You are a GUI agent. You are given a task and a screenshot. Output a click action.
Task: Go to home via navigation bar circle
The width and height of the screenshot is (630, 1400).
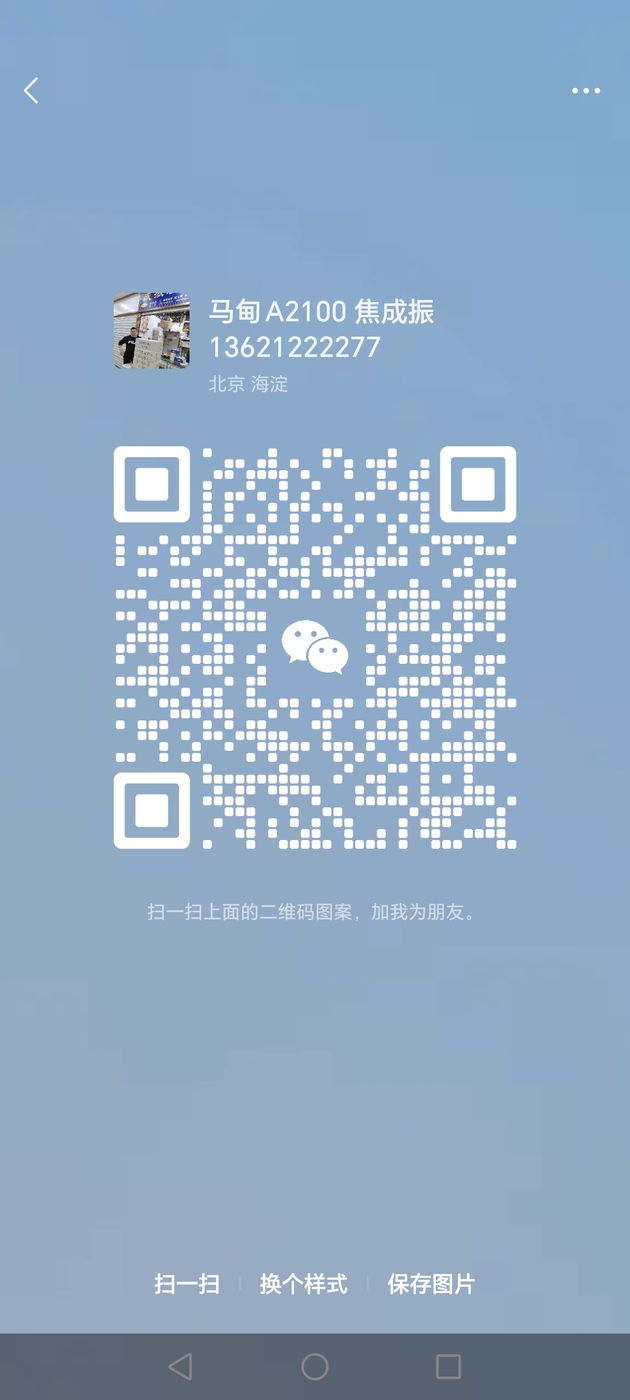(315, 1366)
